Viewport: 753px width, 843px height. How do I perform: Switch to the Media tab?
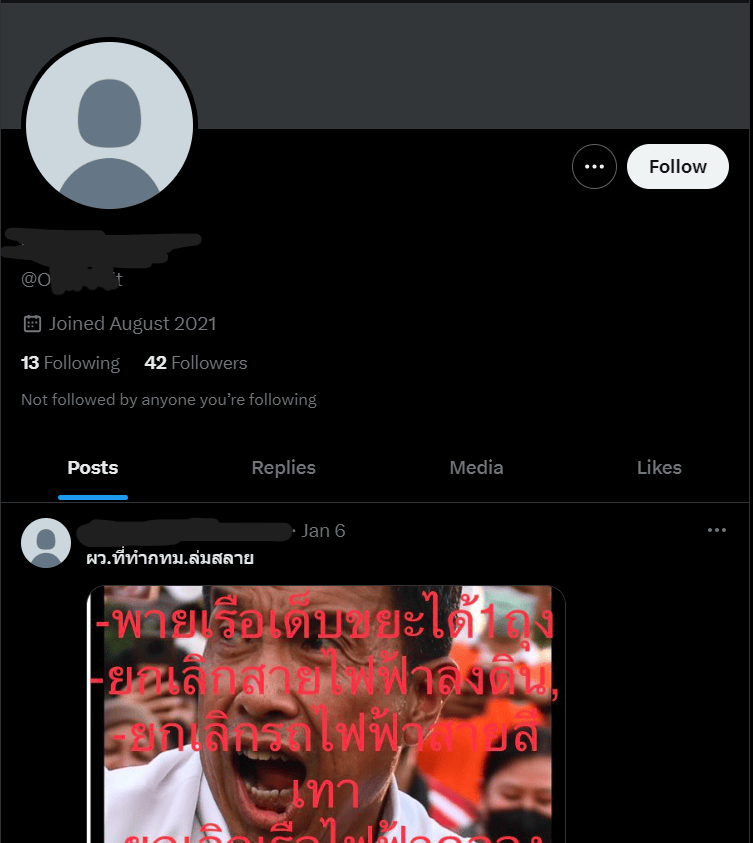pos(476,468)
